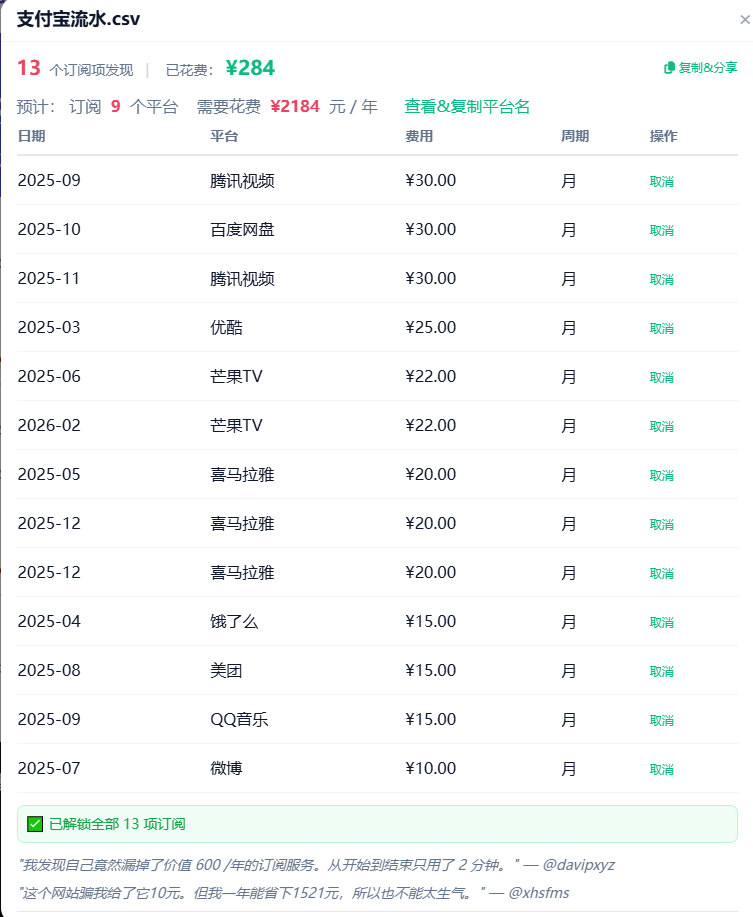
Task: Cancel 2025-11 腾讯视频 subscription
Action: (x=661, y=279)
